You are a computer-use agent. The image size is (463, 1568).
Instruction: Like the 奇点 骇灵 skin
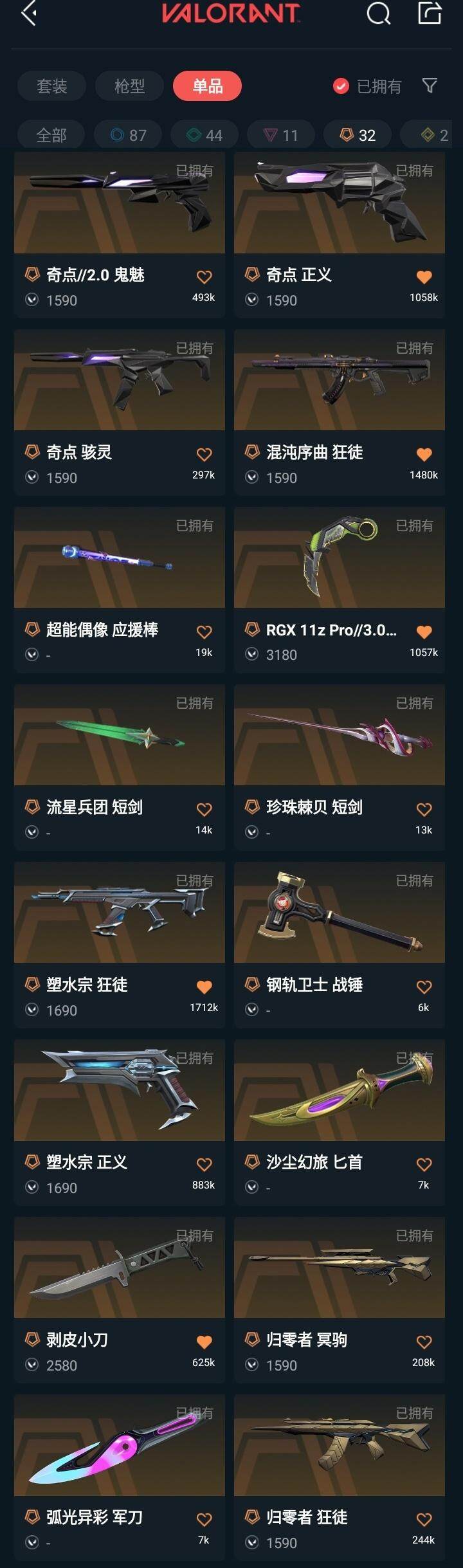(204, 455)
